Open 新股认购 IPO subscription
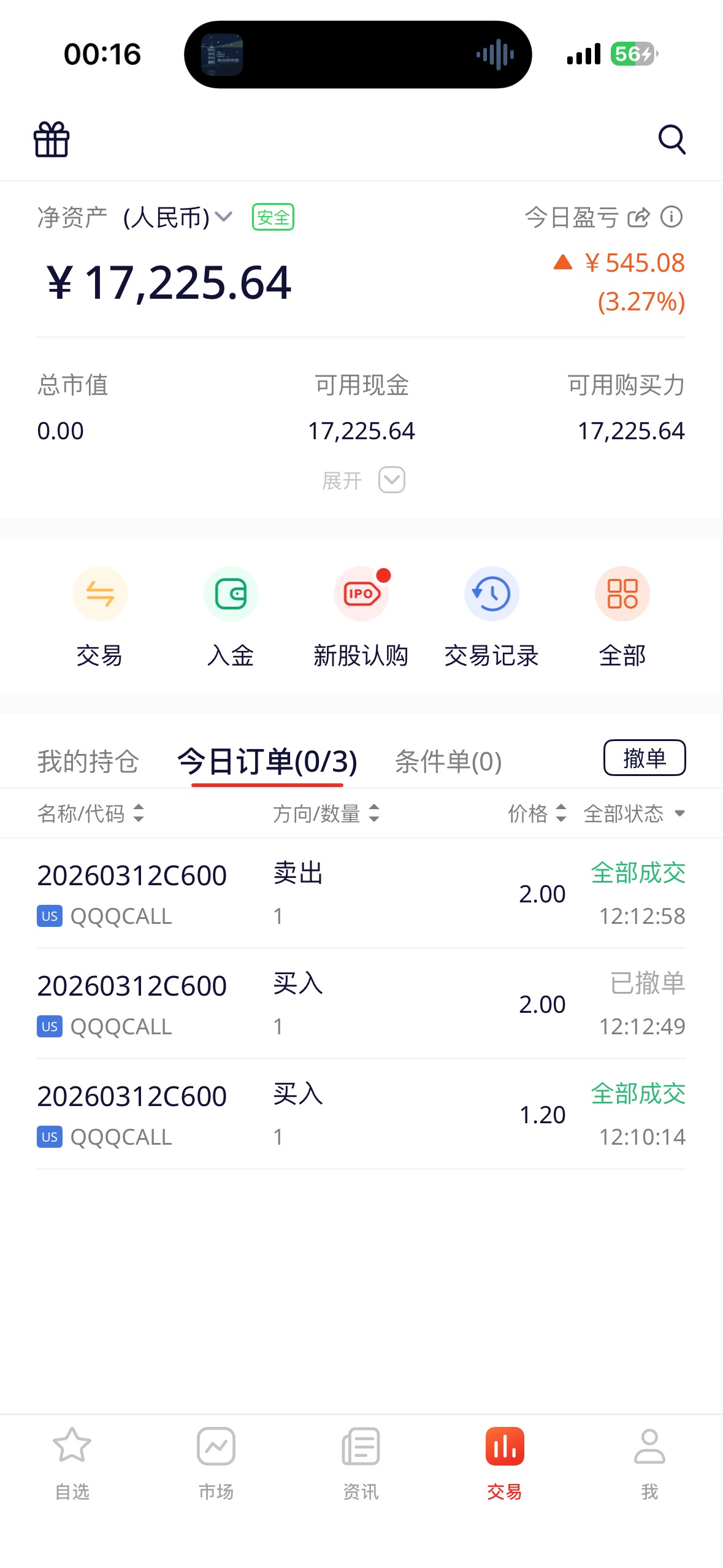 (x=361, y=617)
